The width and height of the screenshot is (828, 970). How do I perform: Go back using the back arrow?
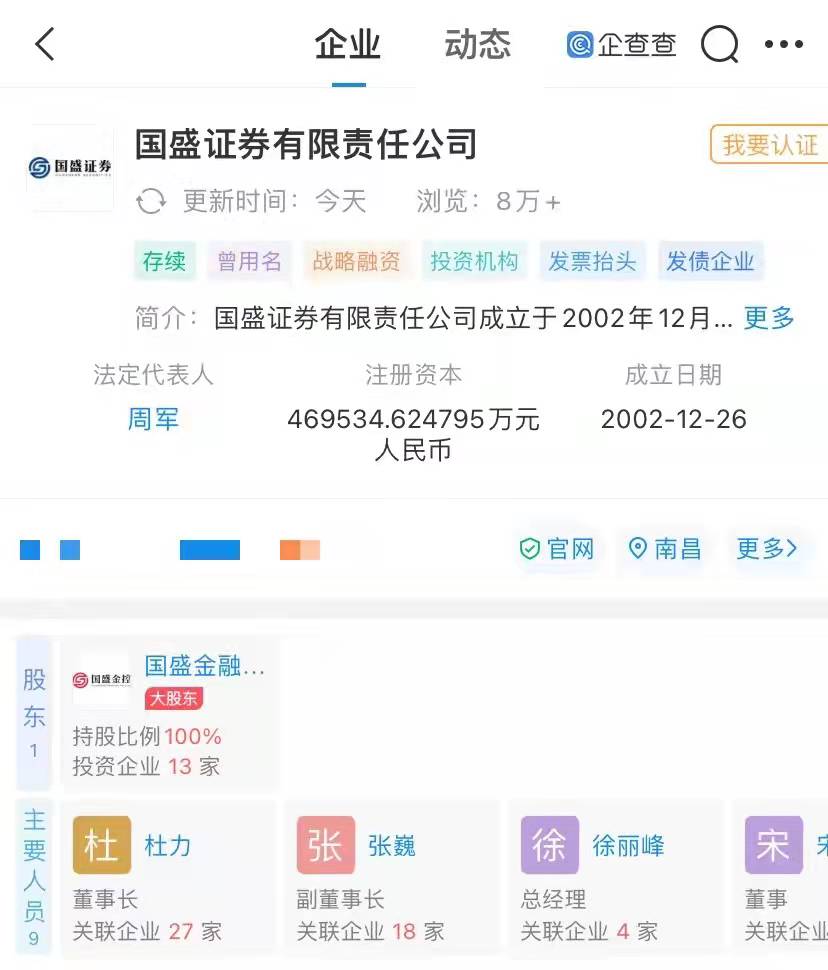[x=45, y=45]
